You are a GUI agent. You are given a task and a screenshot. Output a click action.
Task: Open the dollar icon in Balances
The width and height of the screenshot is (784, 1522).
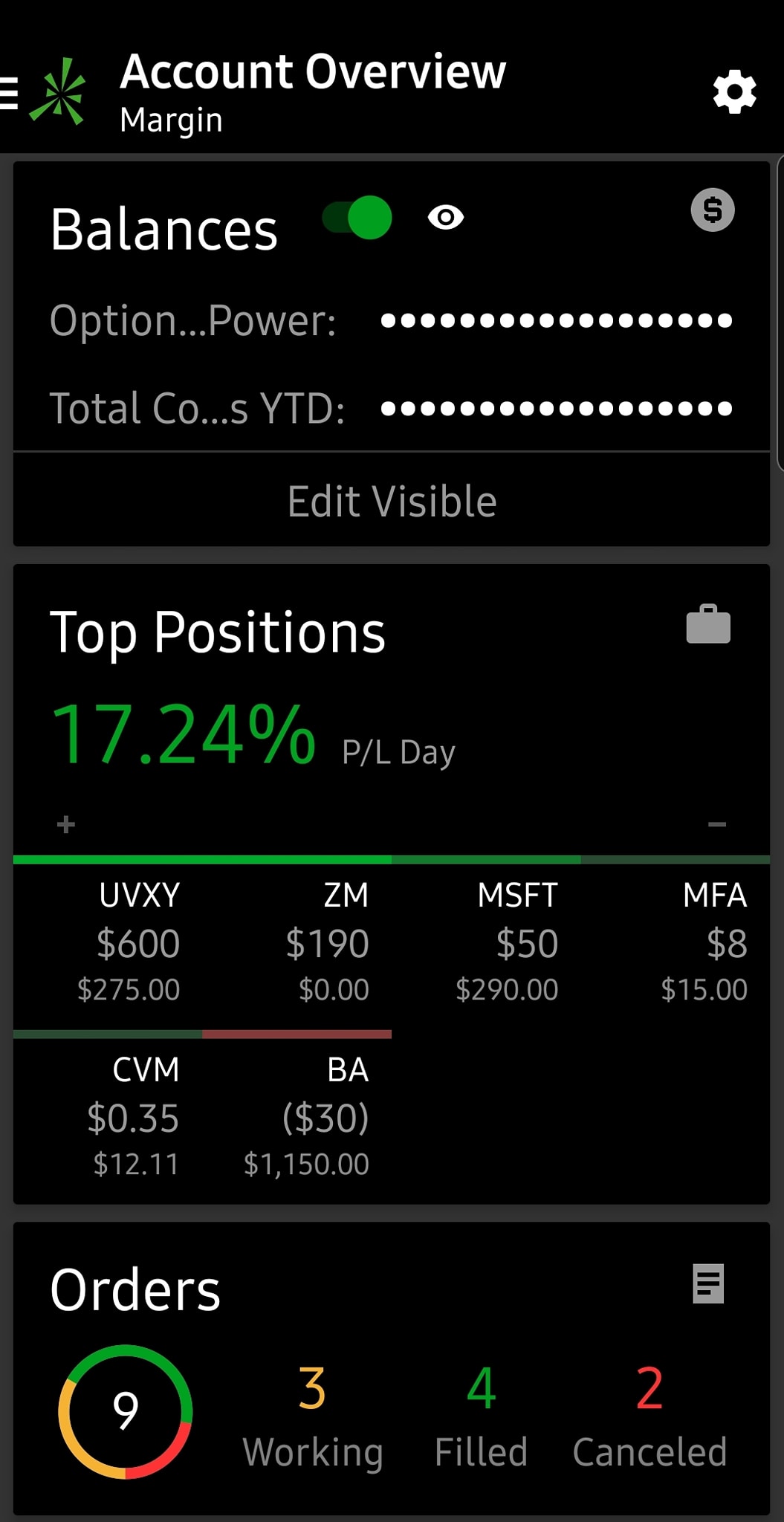(x=712, y=210)
